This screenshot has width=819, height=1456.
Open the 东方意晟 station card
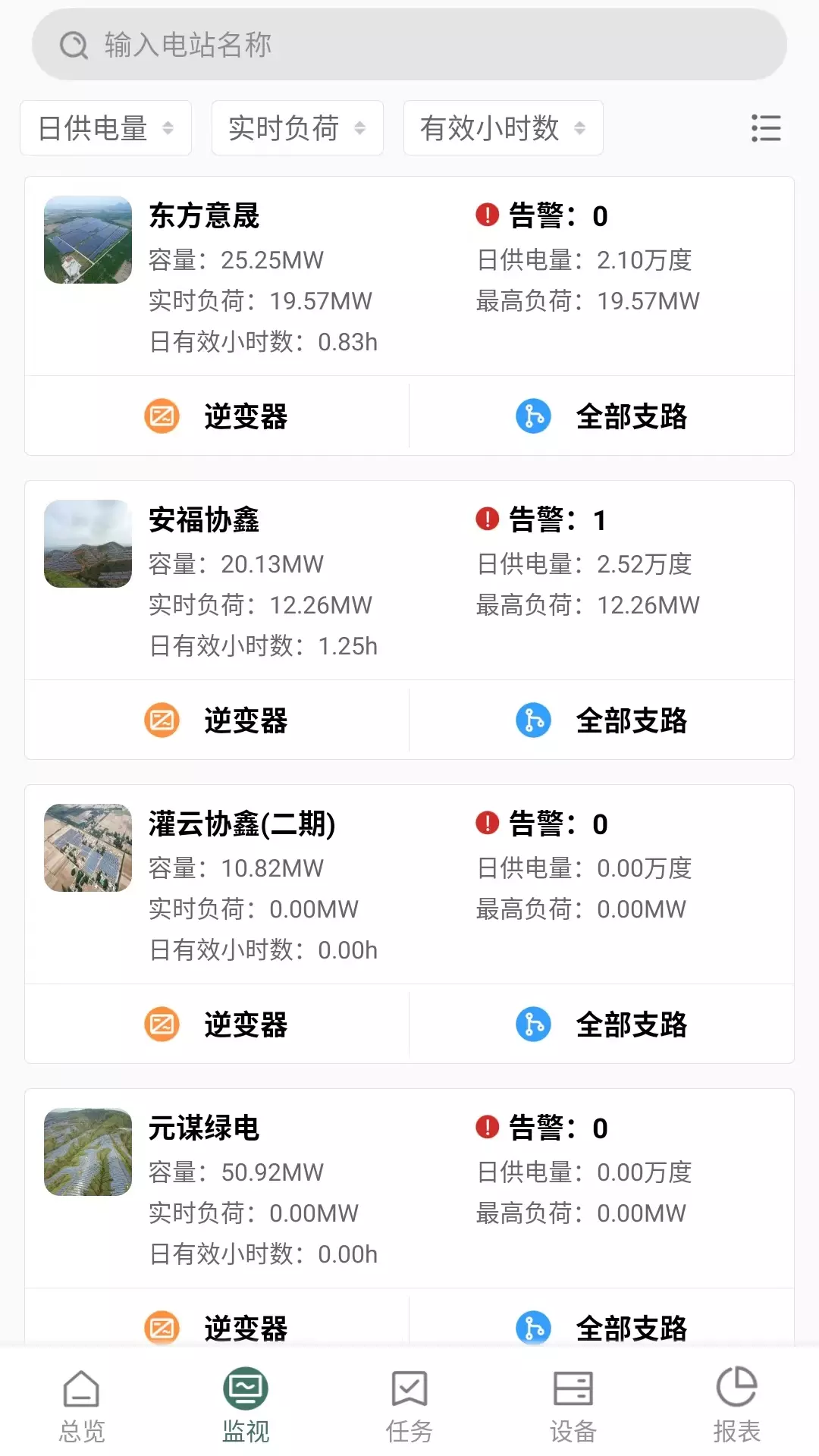pyautogui.click(x=409, y=277)
